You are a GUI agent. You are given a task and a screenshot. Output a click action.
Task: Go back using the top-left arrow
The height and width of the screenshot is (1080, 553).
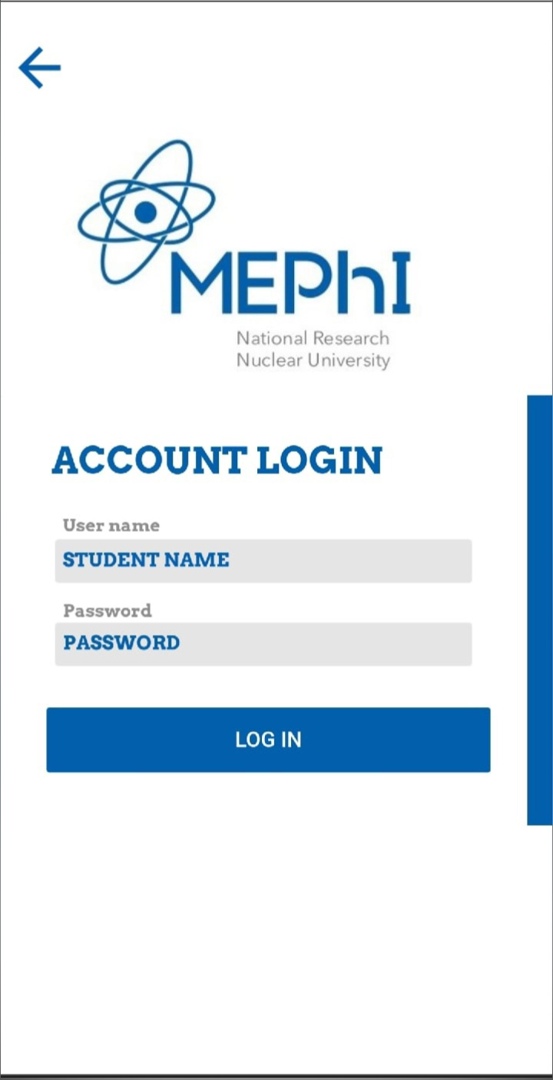tap(39, 68)
